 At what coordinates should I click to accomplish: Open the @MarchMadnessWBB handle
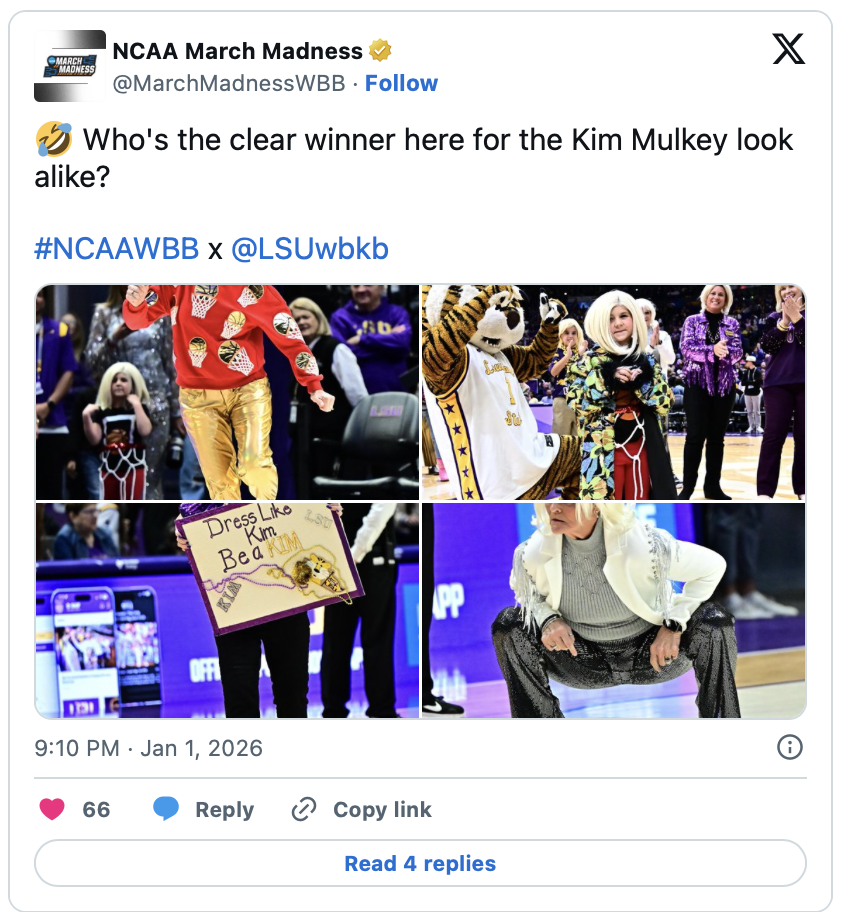(x=229, y=83)
